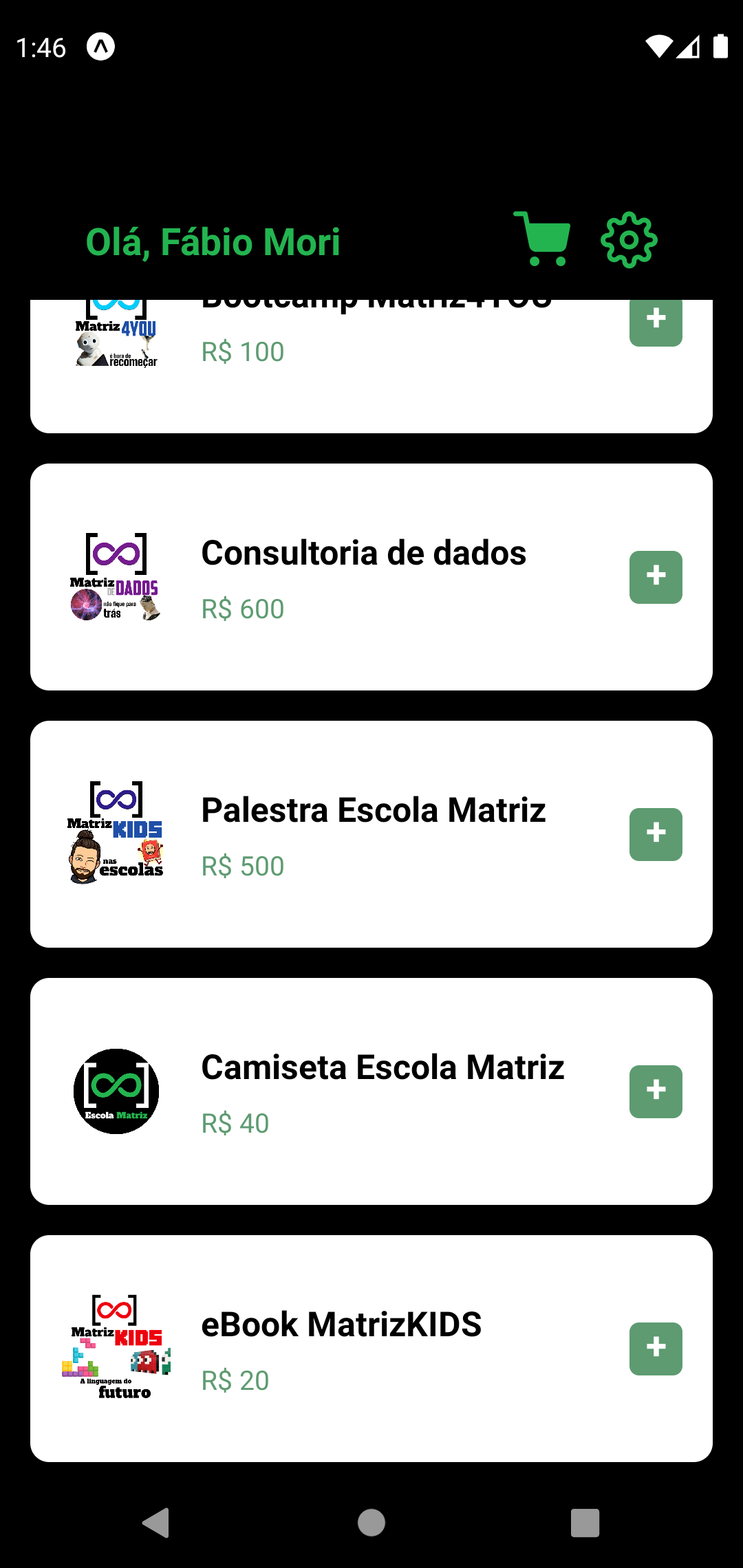
Task: Add Consultoria de dados to cart
Action: (655, 576)
